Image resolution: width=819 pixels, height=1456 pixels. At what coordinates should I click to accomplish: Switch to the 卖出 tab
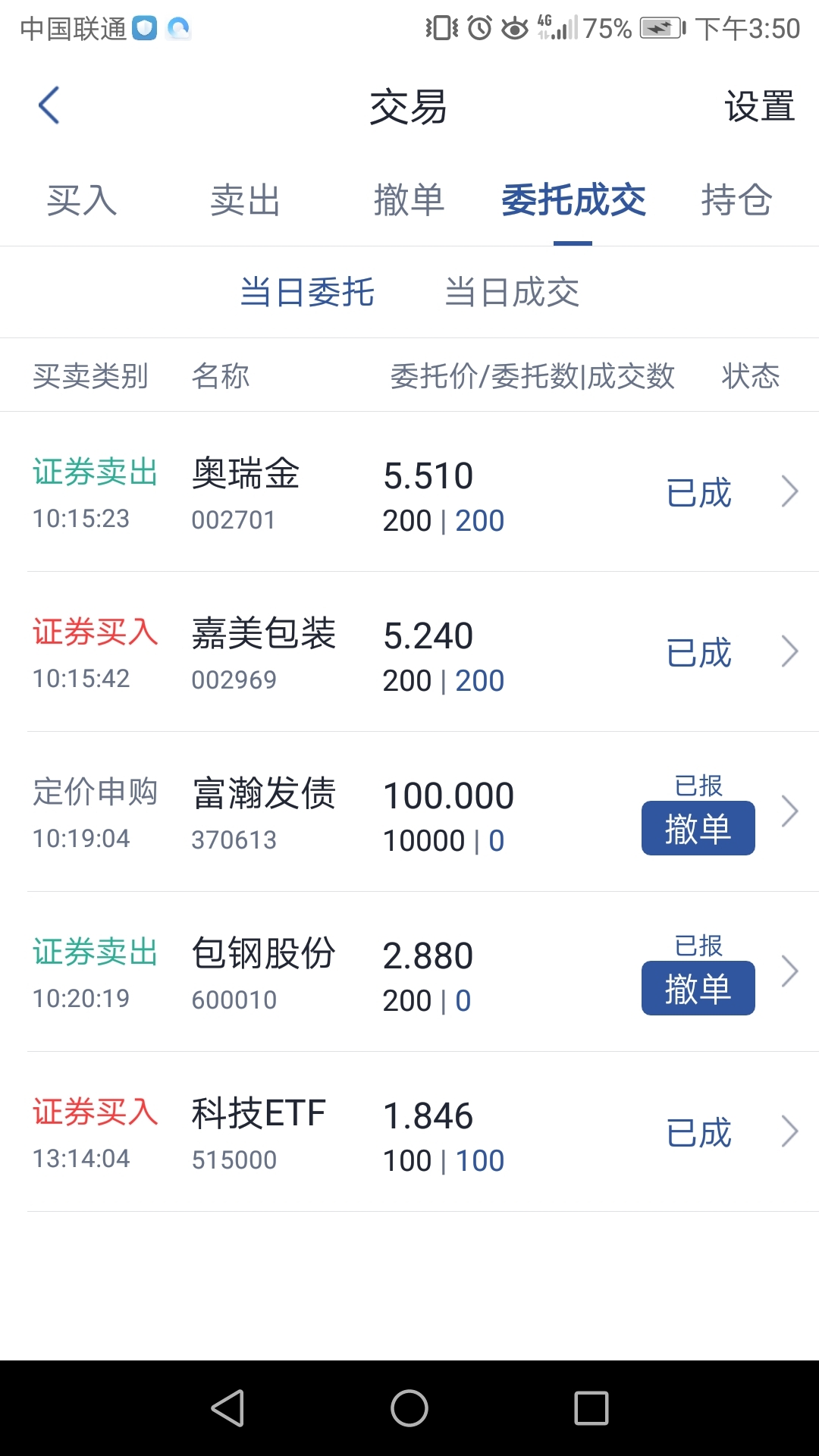[x=245, y=201]
